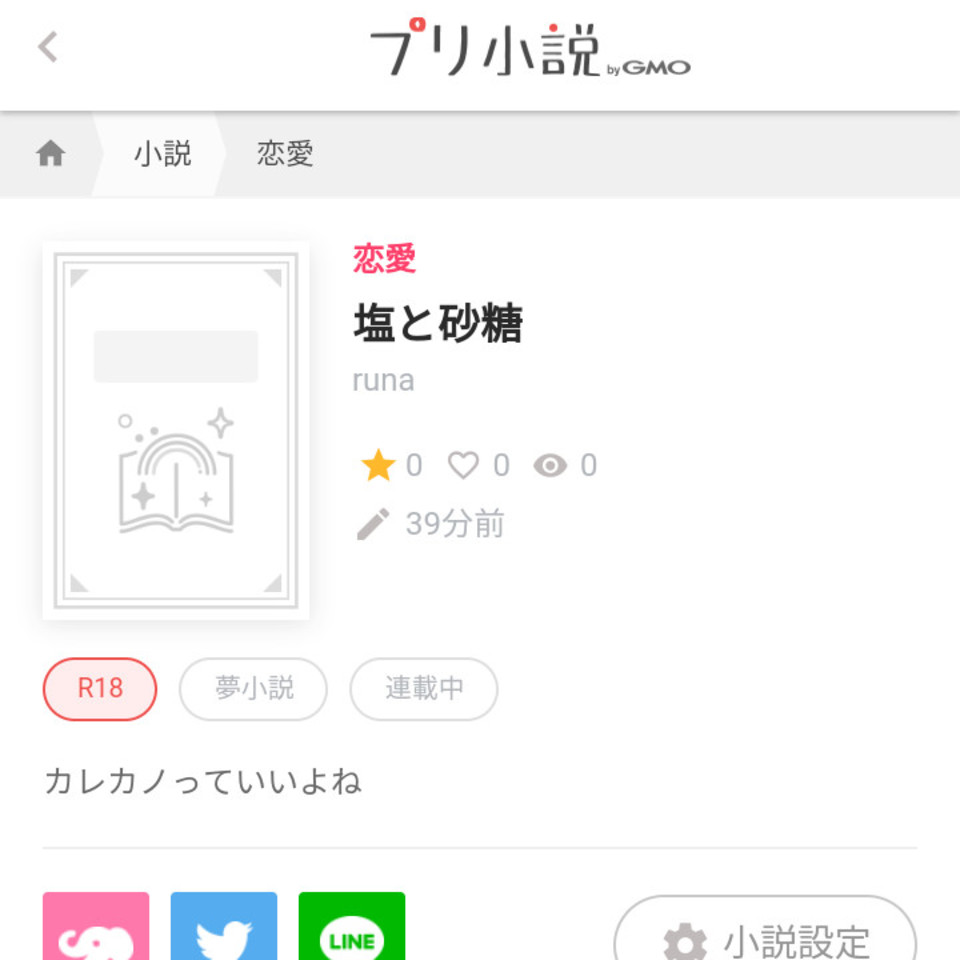Open the home breadcrumb icon
Viewport: 960px width, 960px height.
(x=50, y=154)
